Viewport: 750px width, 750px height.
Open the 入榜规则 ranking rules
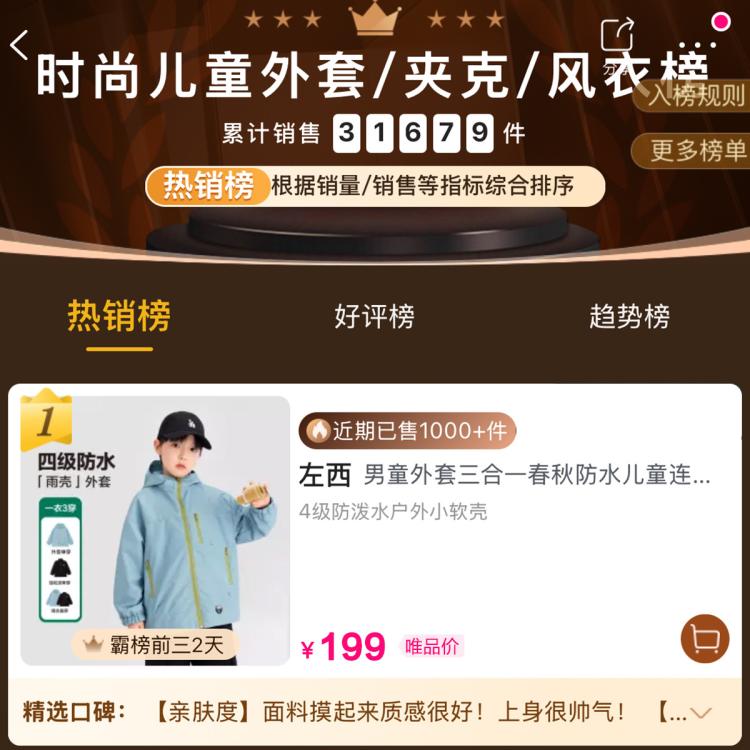[696, 96]
